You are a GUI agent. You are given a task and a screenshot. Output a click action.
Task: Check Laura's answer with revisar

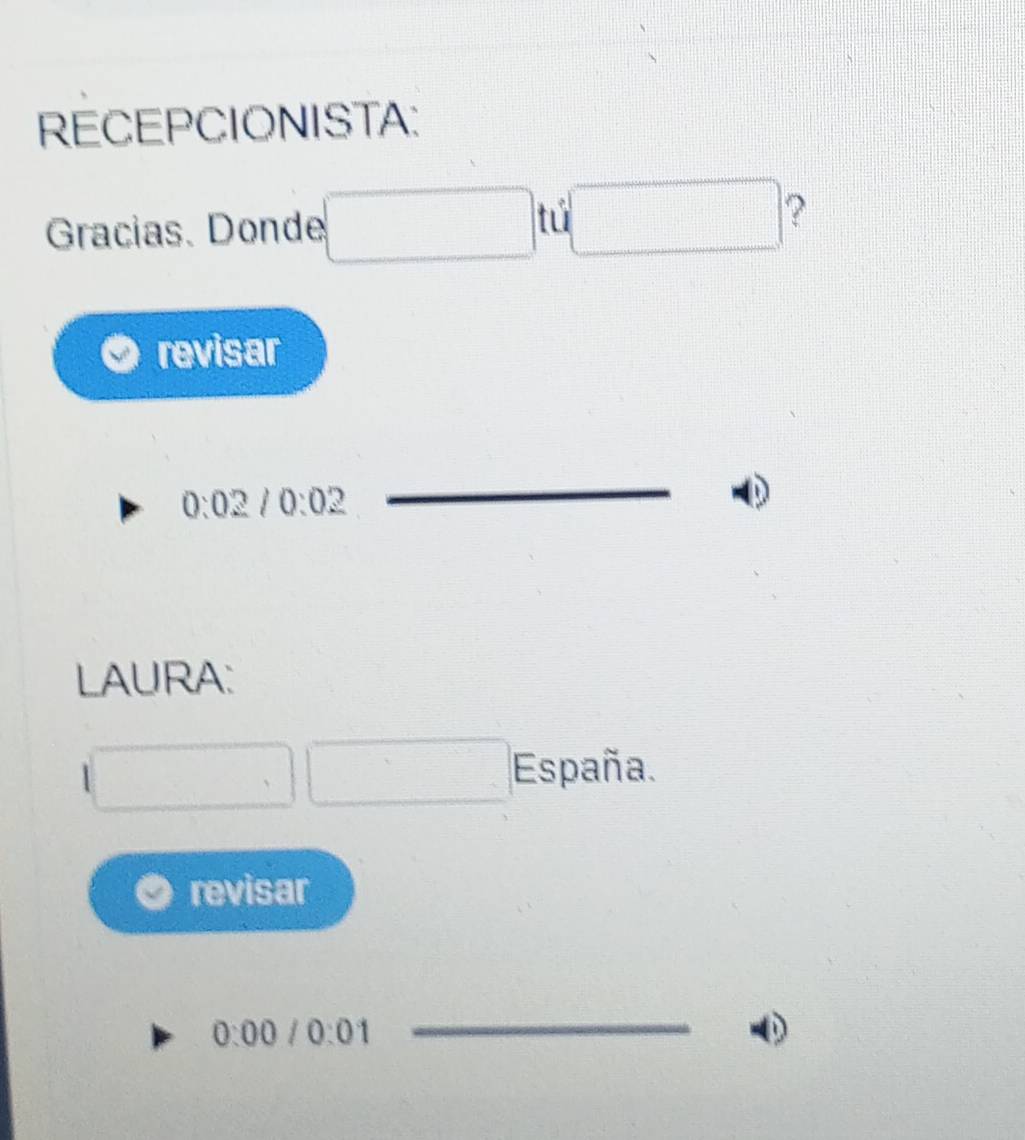pos(221,890)
